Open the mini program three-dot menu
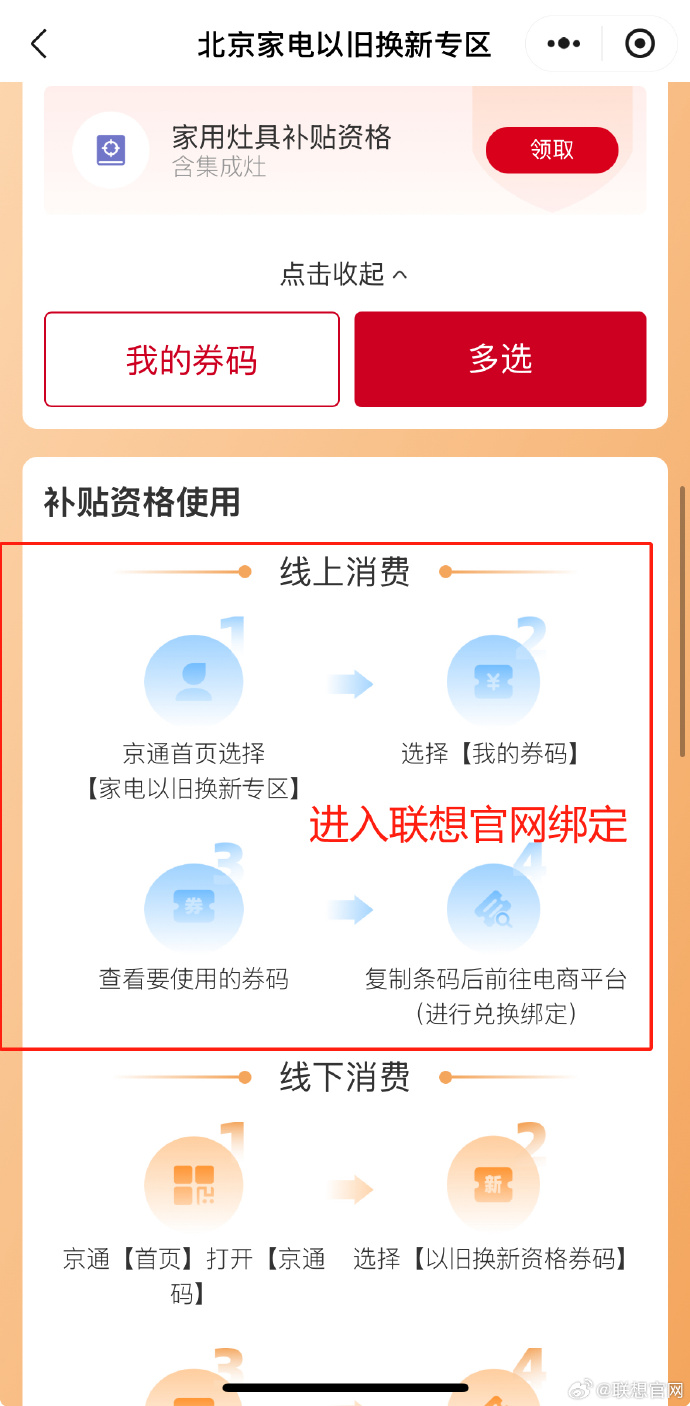This screenshot has height=1406, width=690. [564, 43]
